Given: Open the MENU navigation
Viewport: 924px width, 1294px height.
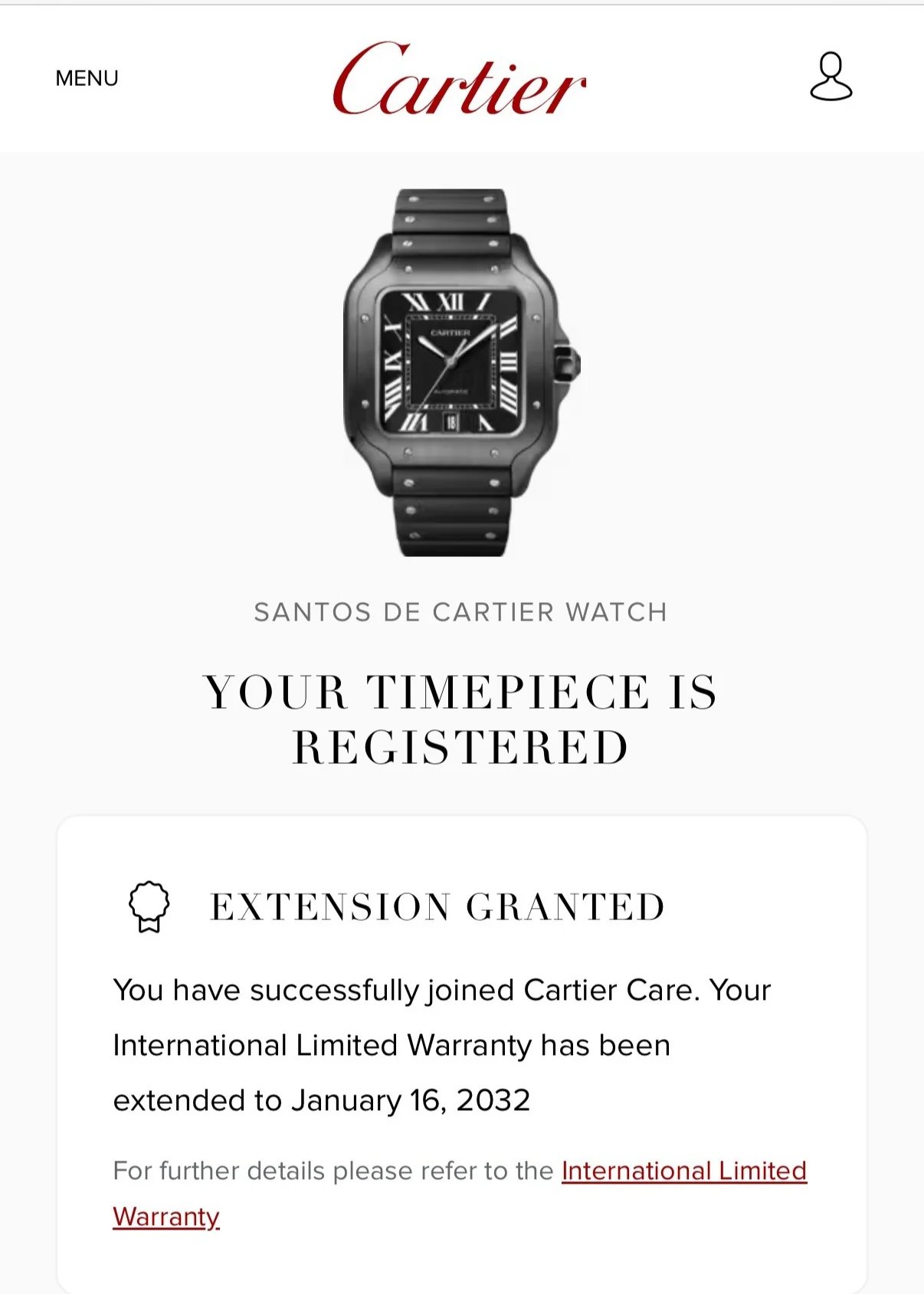Looking at the screenshot, I should click(87, 78).
